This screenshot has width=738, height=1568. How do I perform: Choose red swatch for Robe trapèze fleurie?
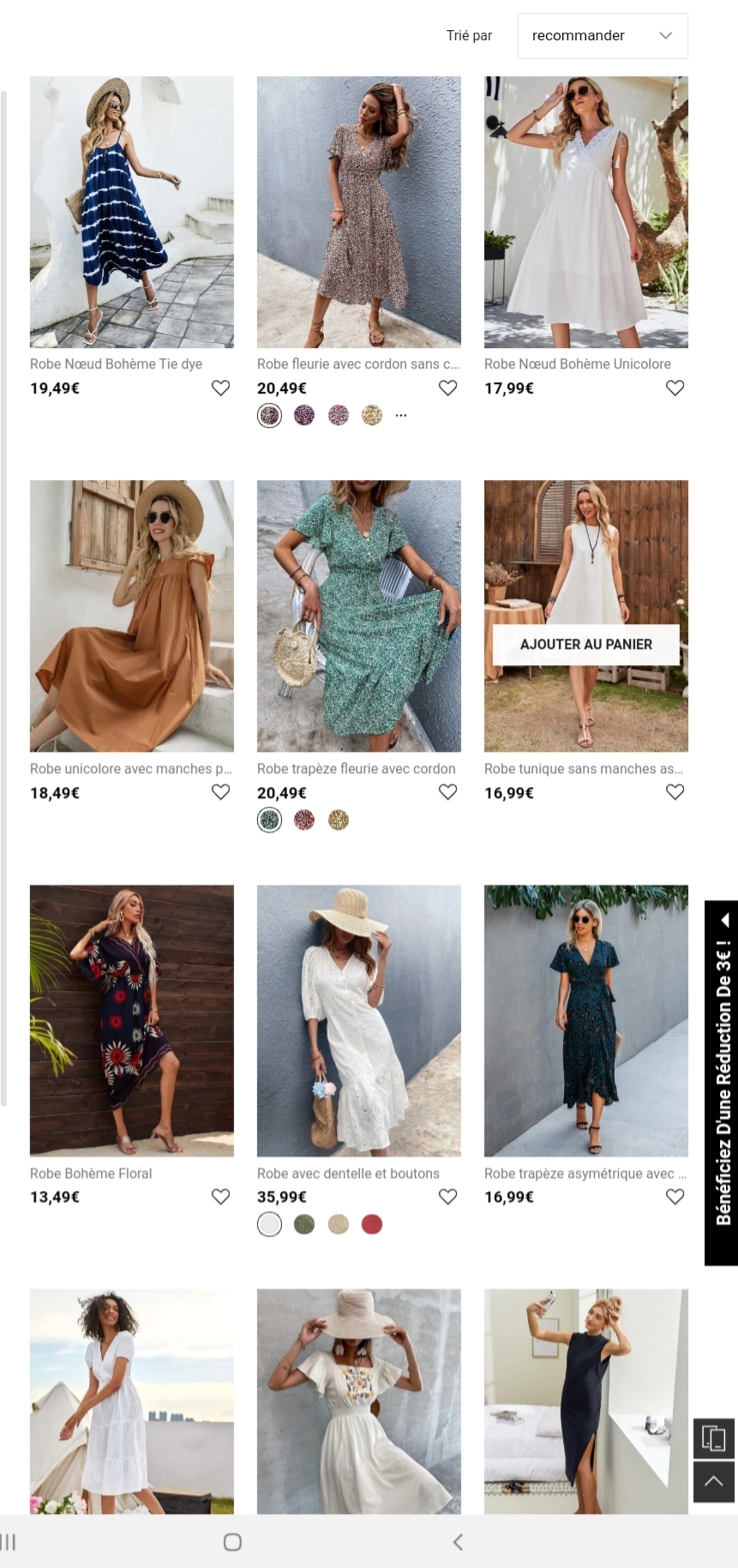tap(304, 820)
